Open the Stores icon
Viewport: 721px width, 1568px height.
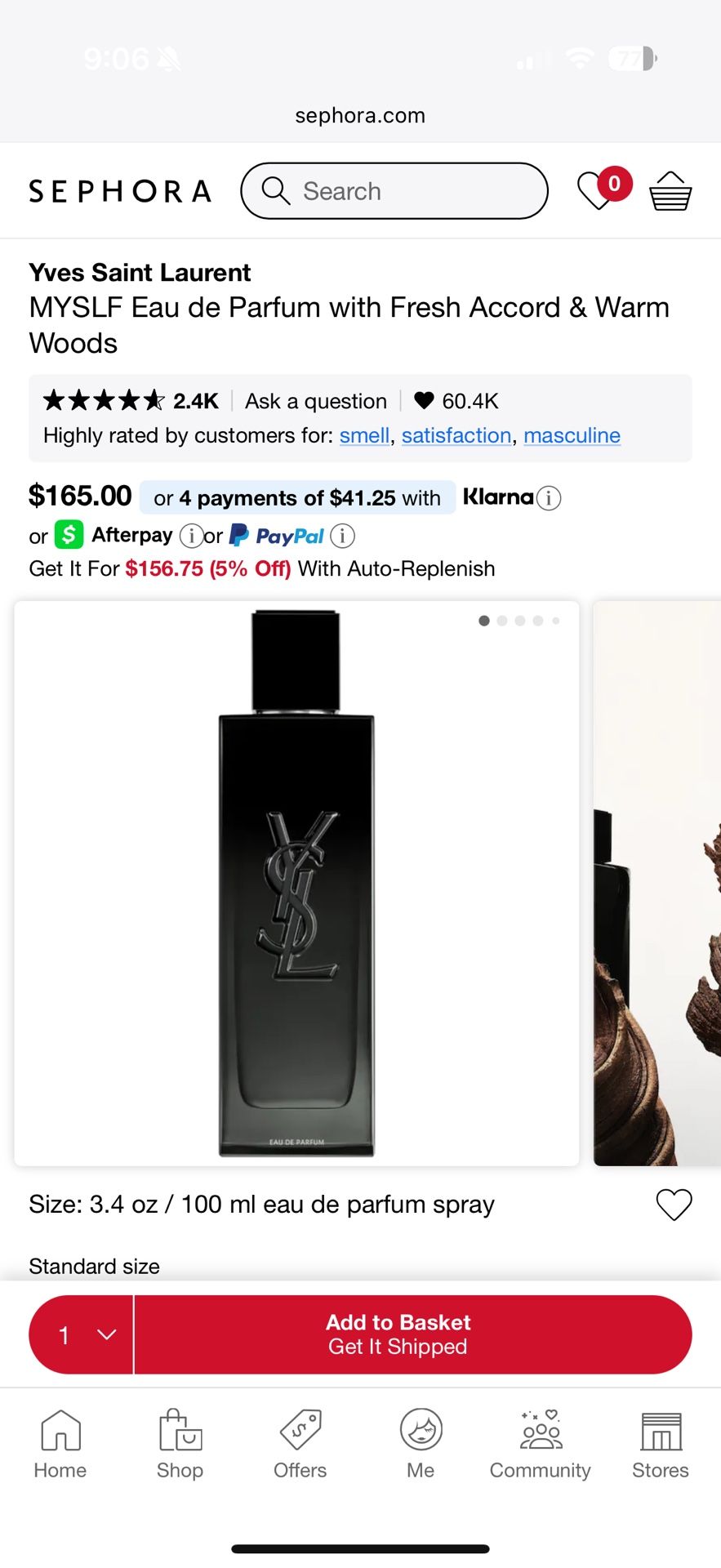pos(659,1432)
